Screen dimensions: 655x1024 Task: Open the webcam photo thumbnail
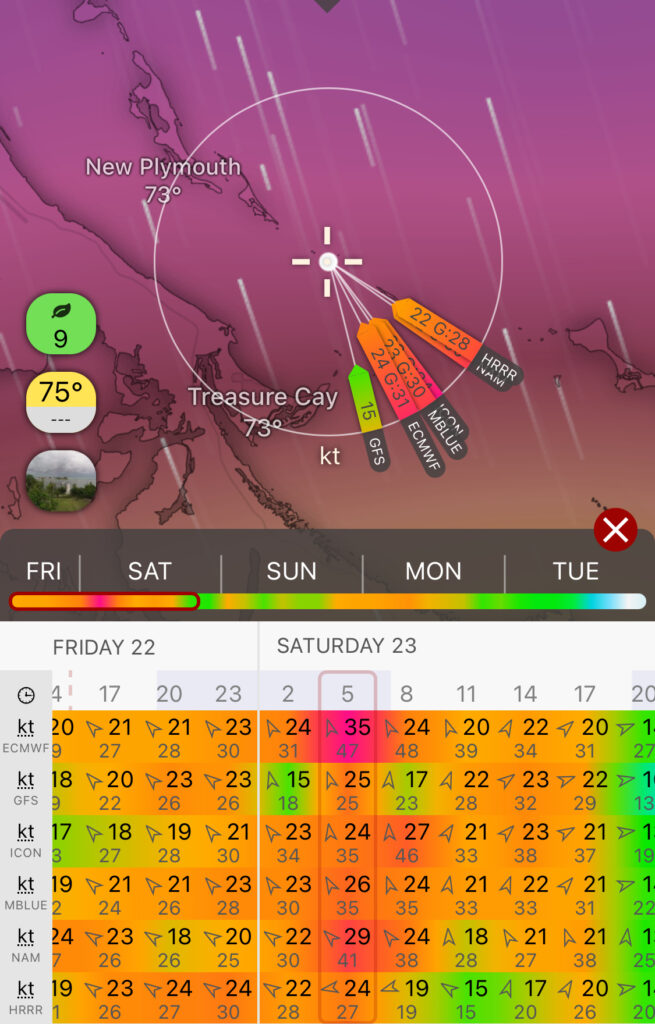(x=61, y=480)
